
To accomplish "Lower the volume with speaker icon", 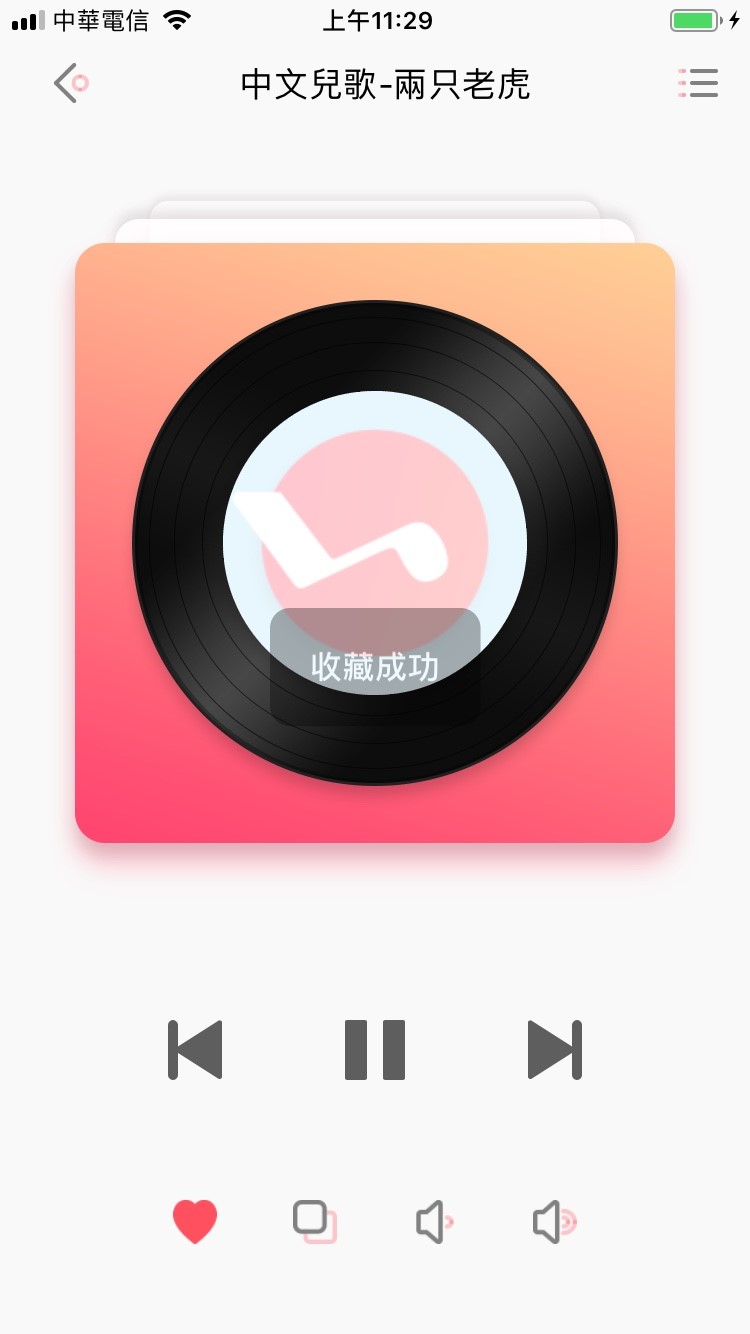I will point(434,1222).
